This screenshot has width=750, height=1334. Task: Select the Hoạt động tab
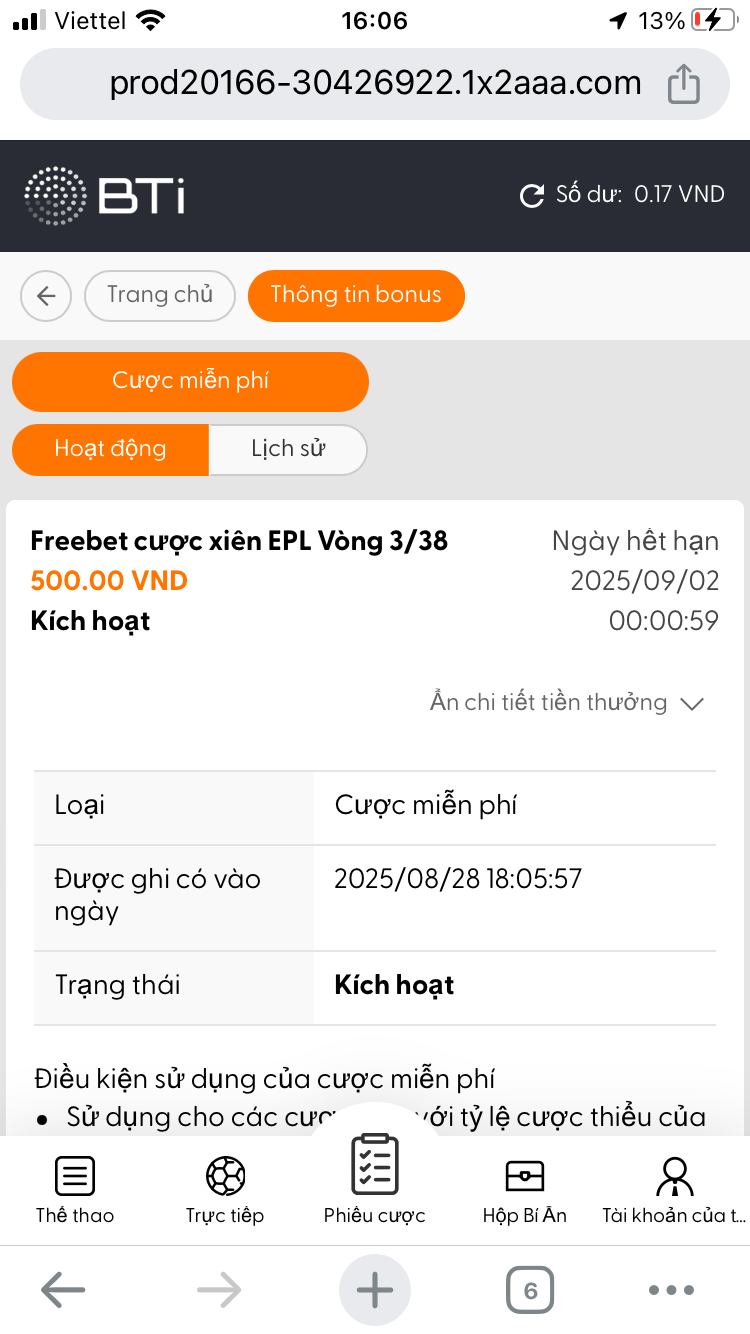click(x=110, y=449)
